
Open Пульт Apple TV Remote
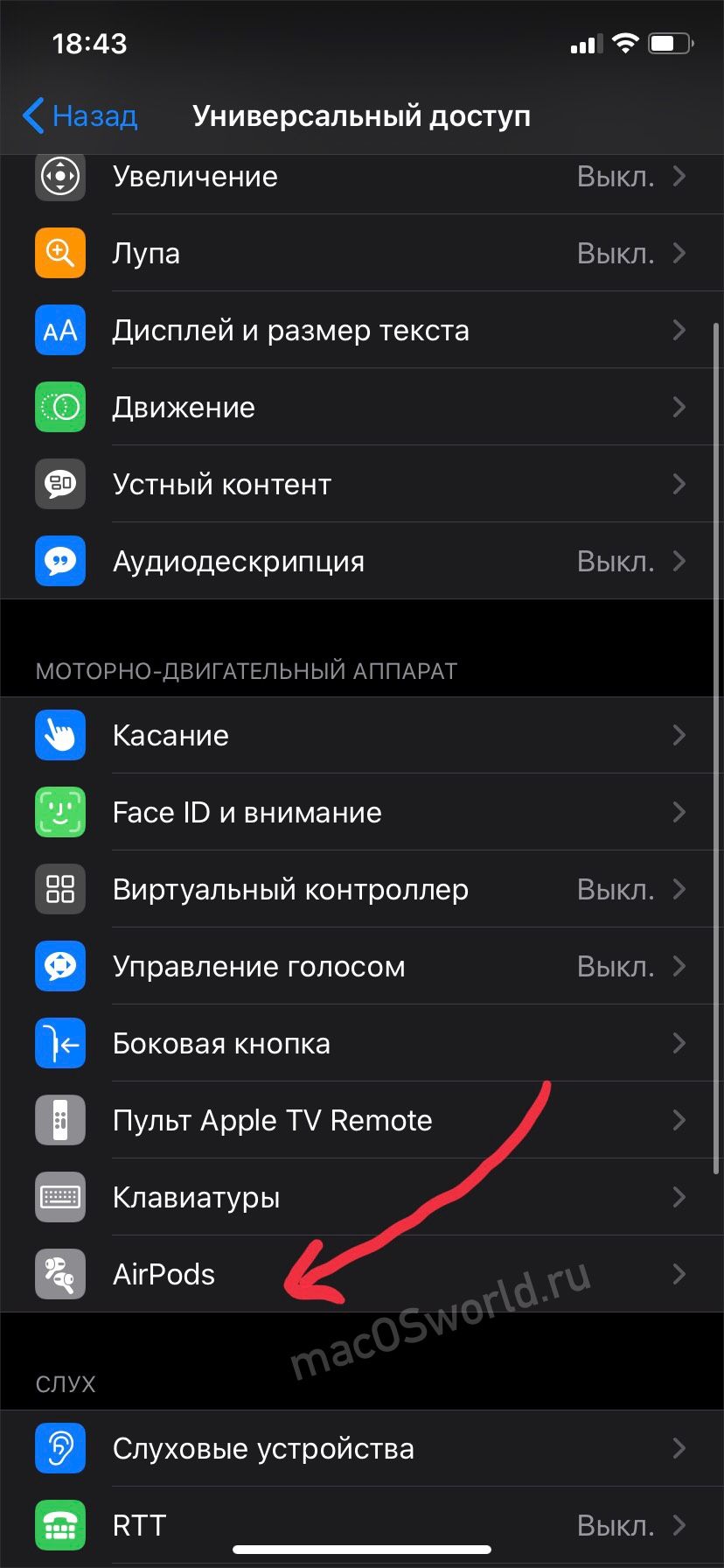click(x=362, y=1121)
